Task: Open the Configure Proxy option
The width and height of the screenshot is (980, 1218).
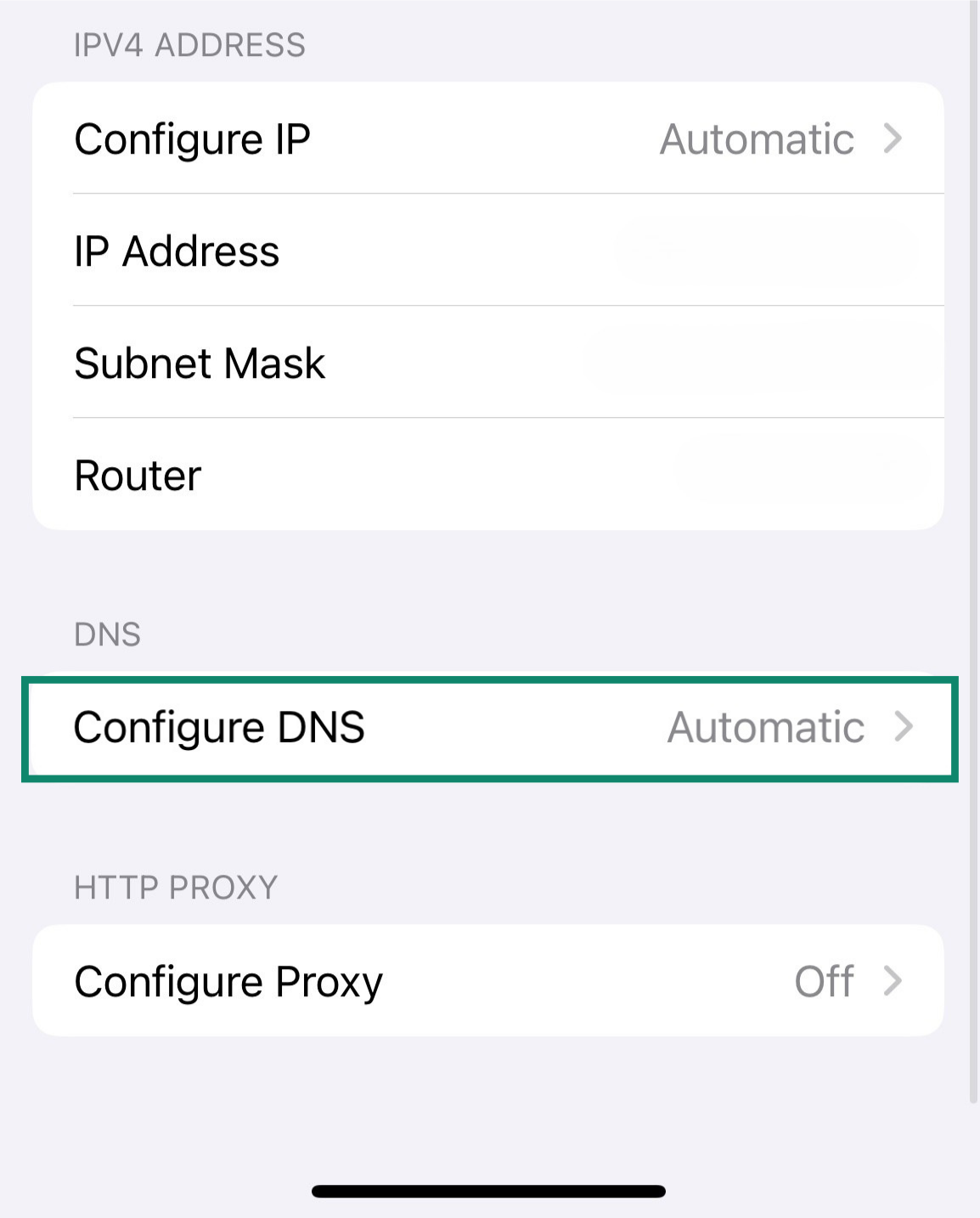Action: click(x=488, y=981)
